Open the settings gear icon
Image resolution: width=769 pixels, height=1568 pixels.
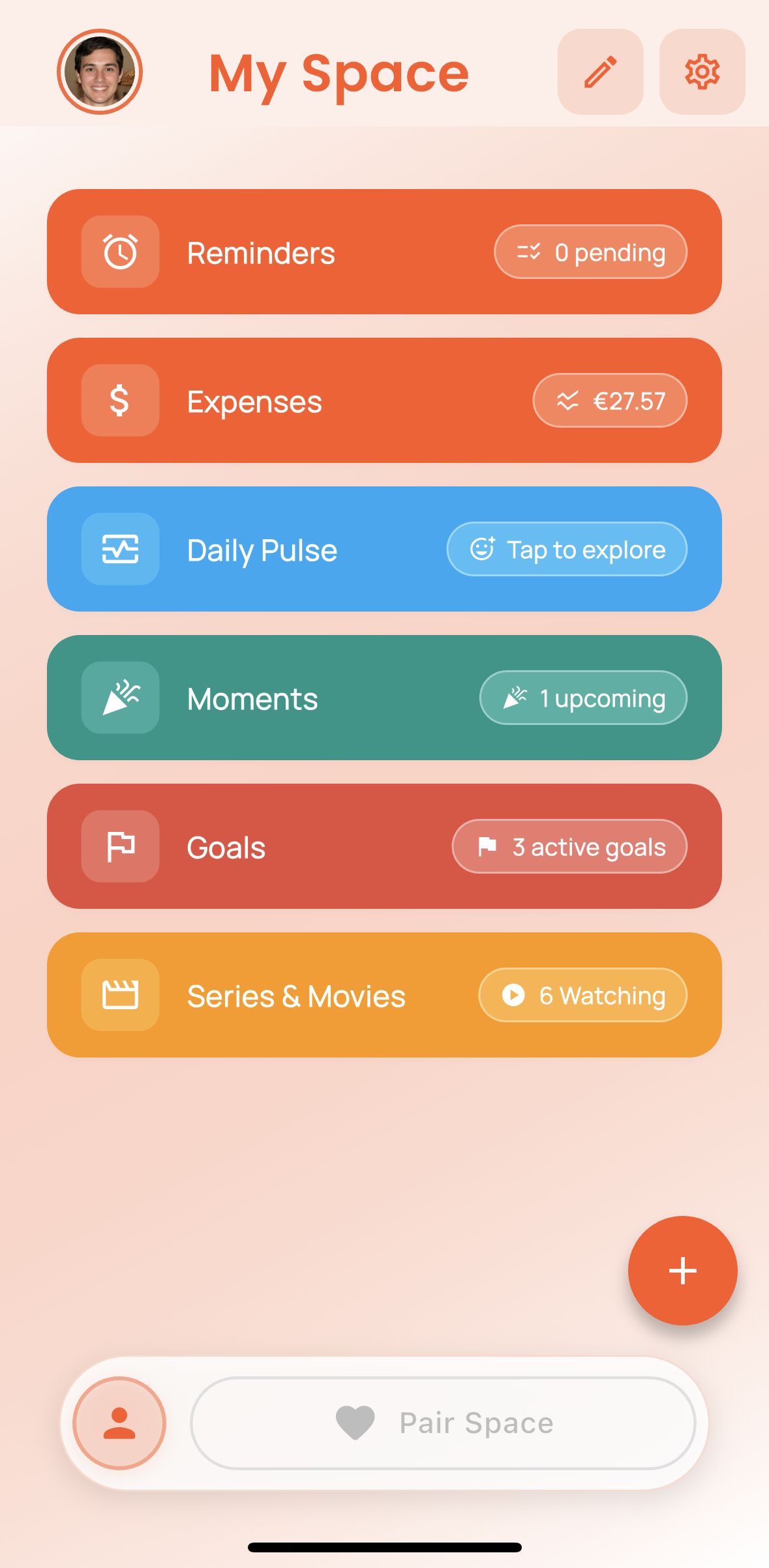701,72
